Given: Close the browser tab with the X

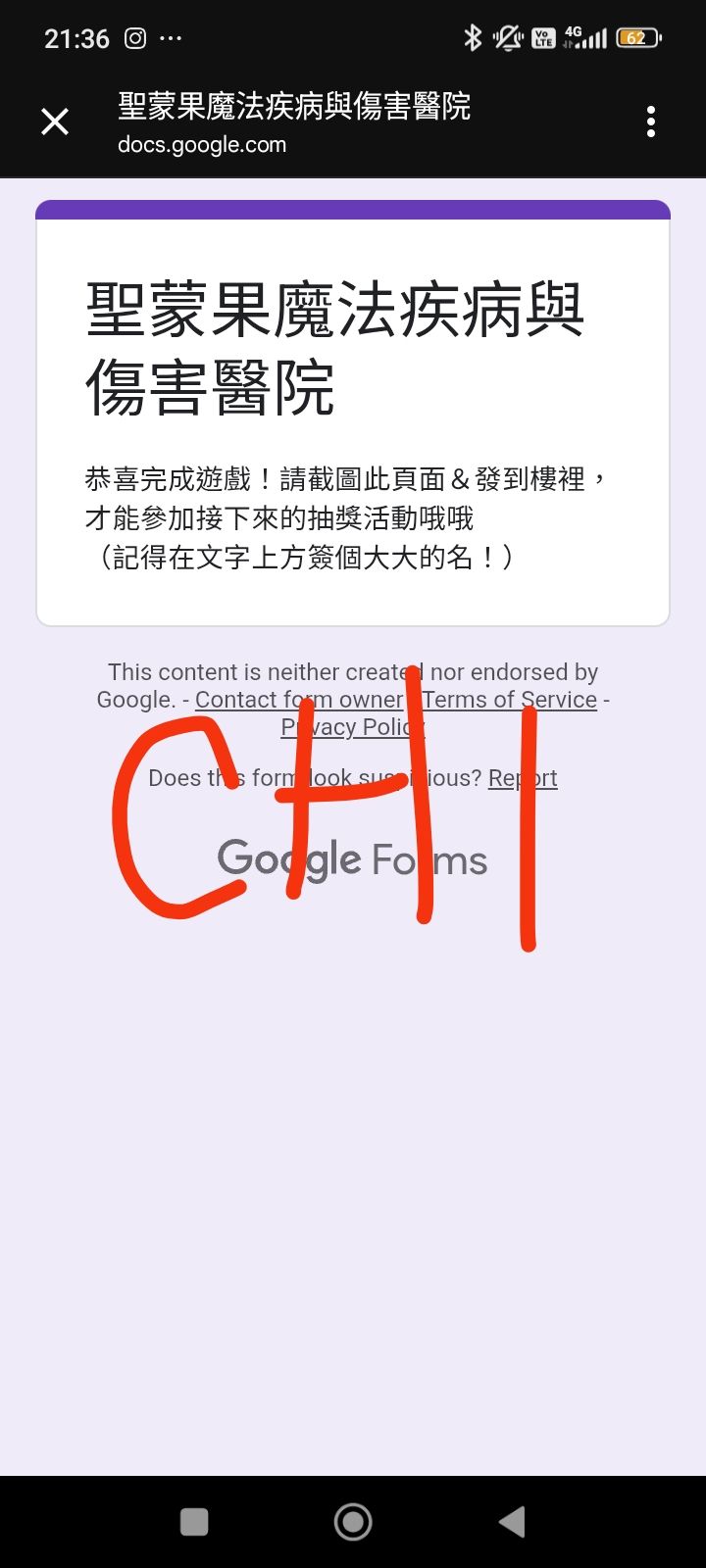Looking at the screenshot, I should click(x=55, y=122).
